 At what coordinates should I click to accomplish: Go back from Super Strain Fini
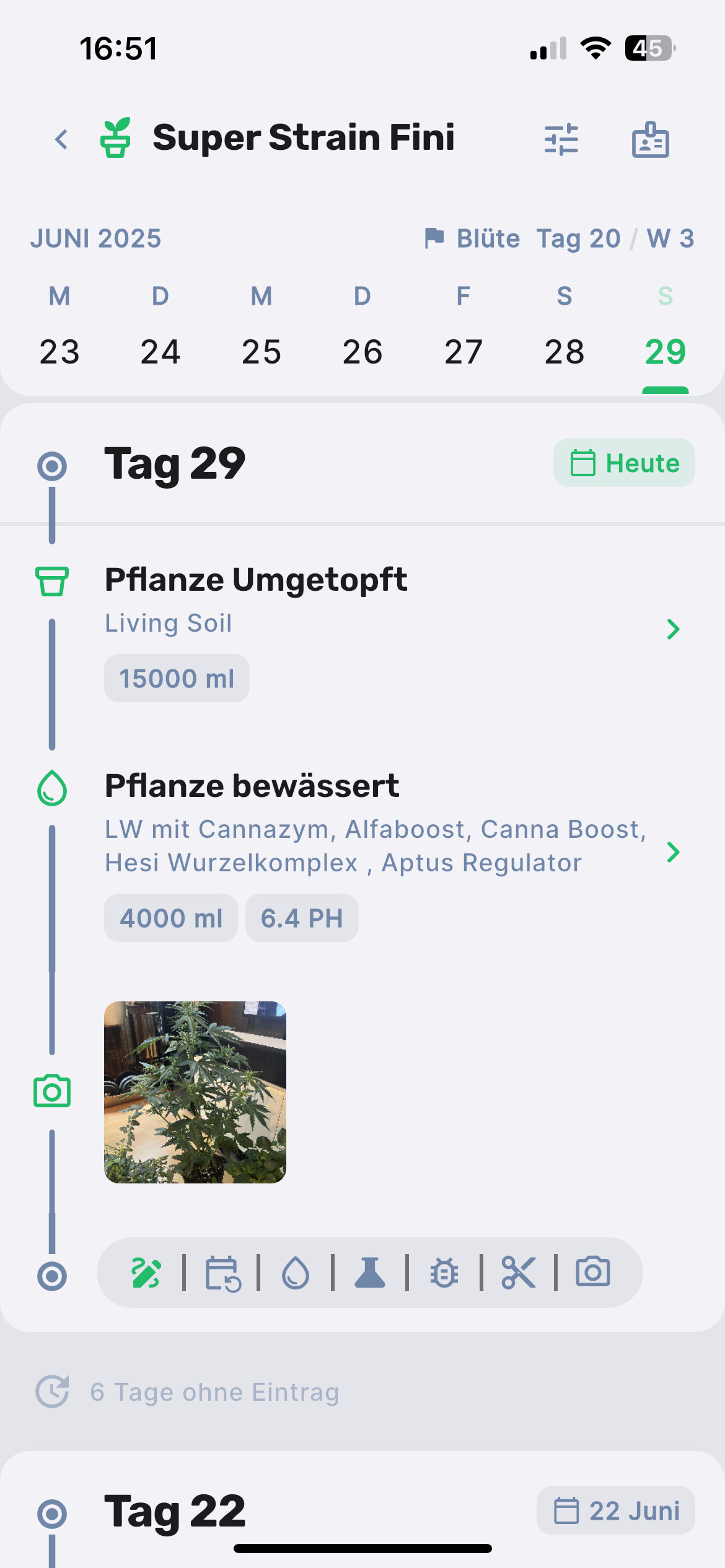tap(61, 139)
